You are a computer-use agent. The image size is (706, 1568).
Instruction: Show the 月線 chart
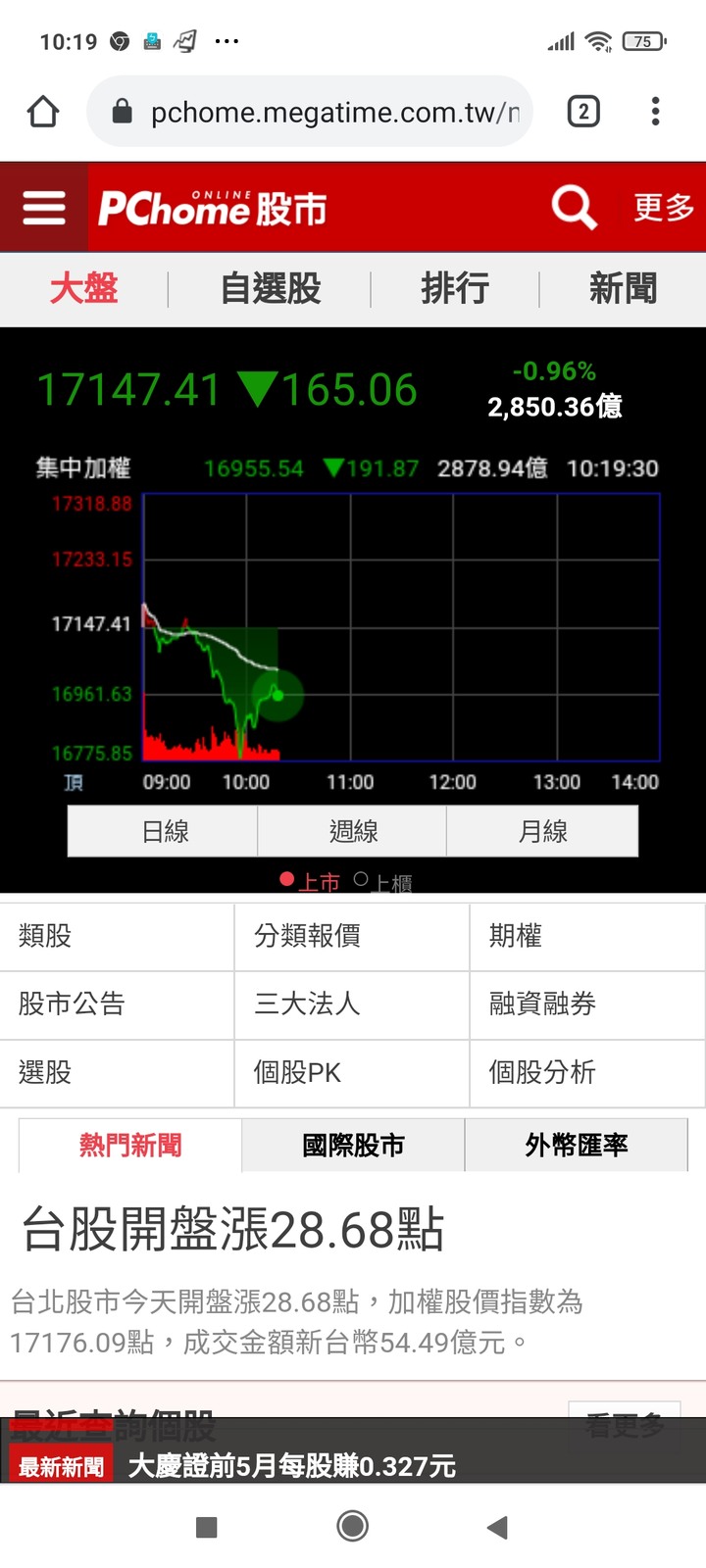542,831
